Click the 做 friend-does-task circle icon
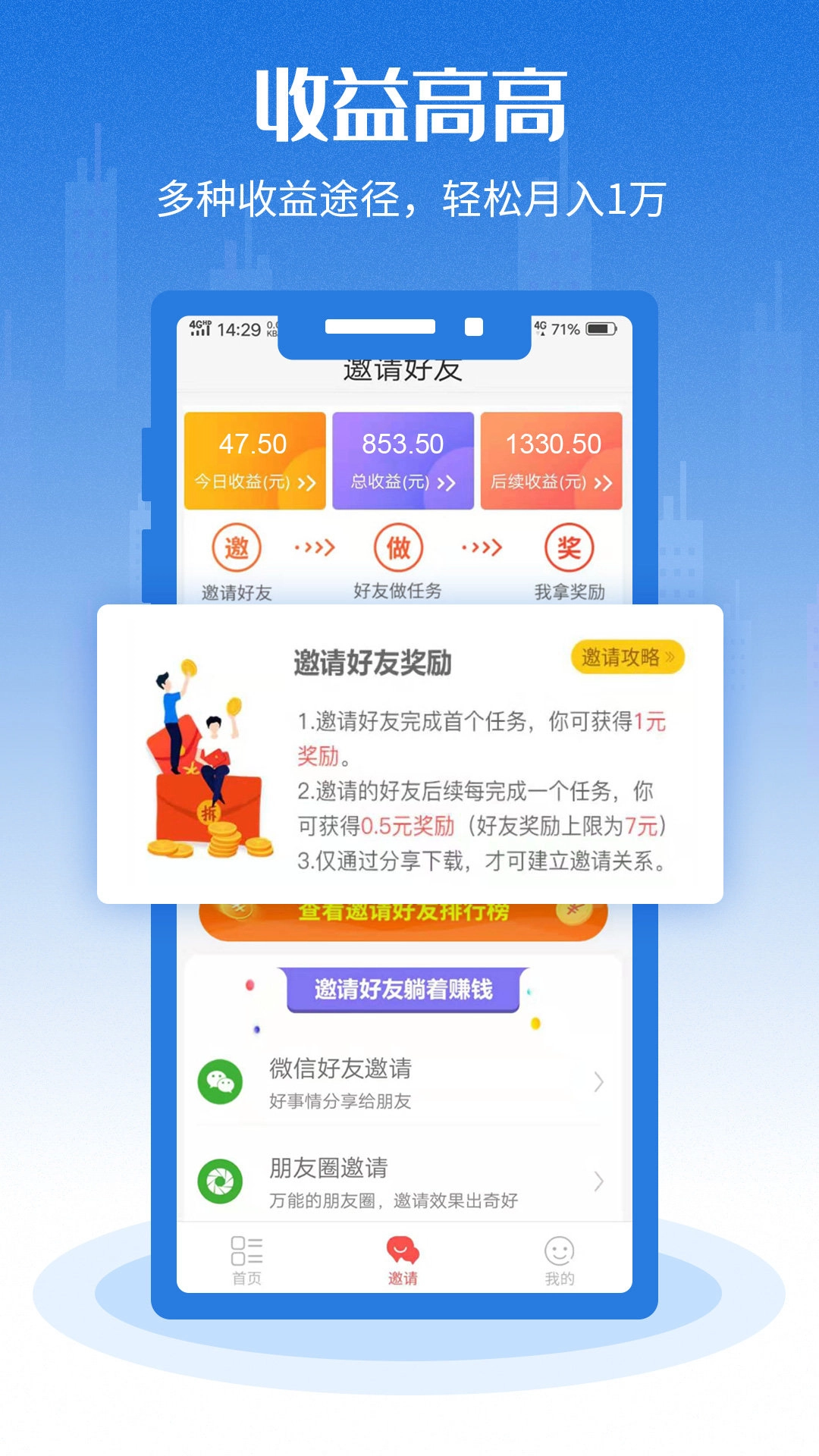The image size is (819, 1456). [400, 548]
